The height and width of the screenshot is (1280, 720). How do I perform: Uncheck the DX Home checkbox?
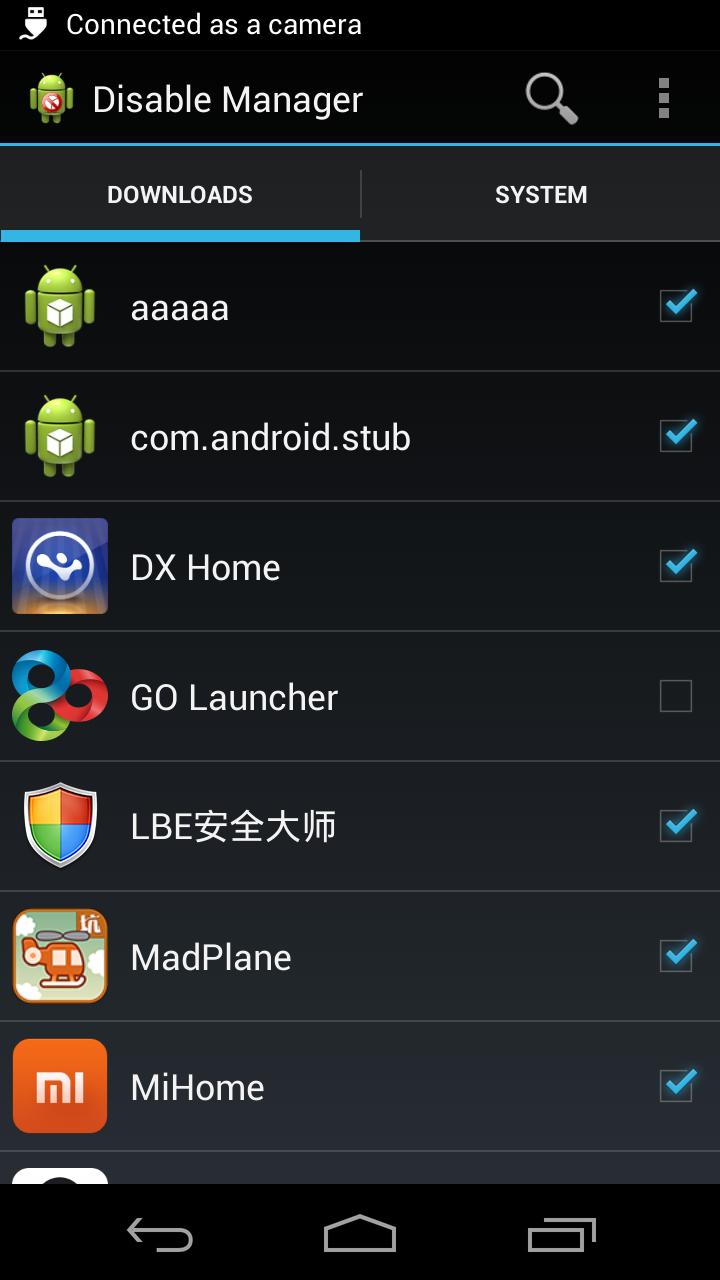[x=675, y=567]
